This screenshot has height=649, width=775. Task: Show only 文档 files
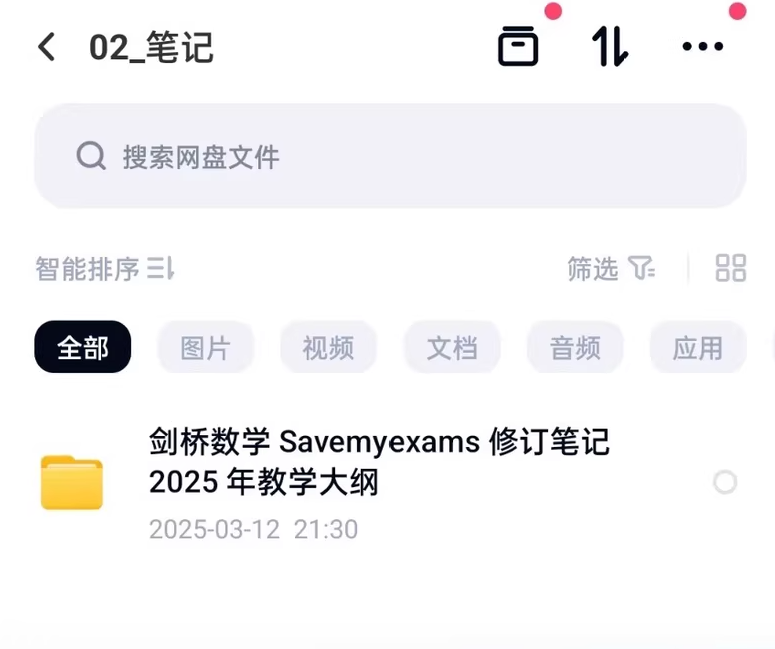point(451,347)
